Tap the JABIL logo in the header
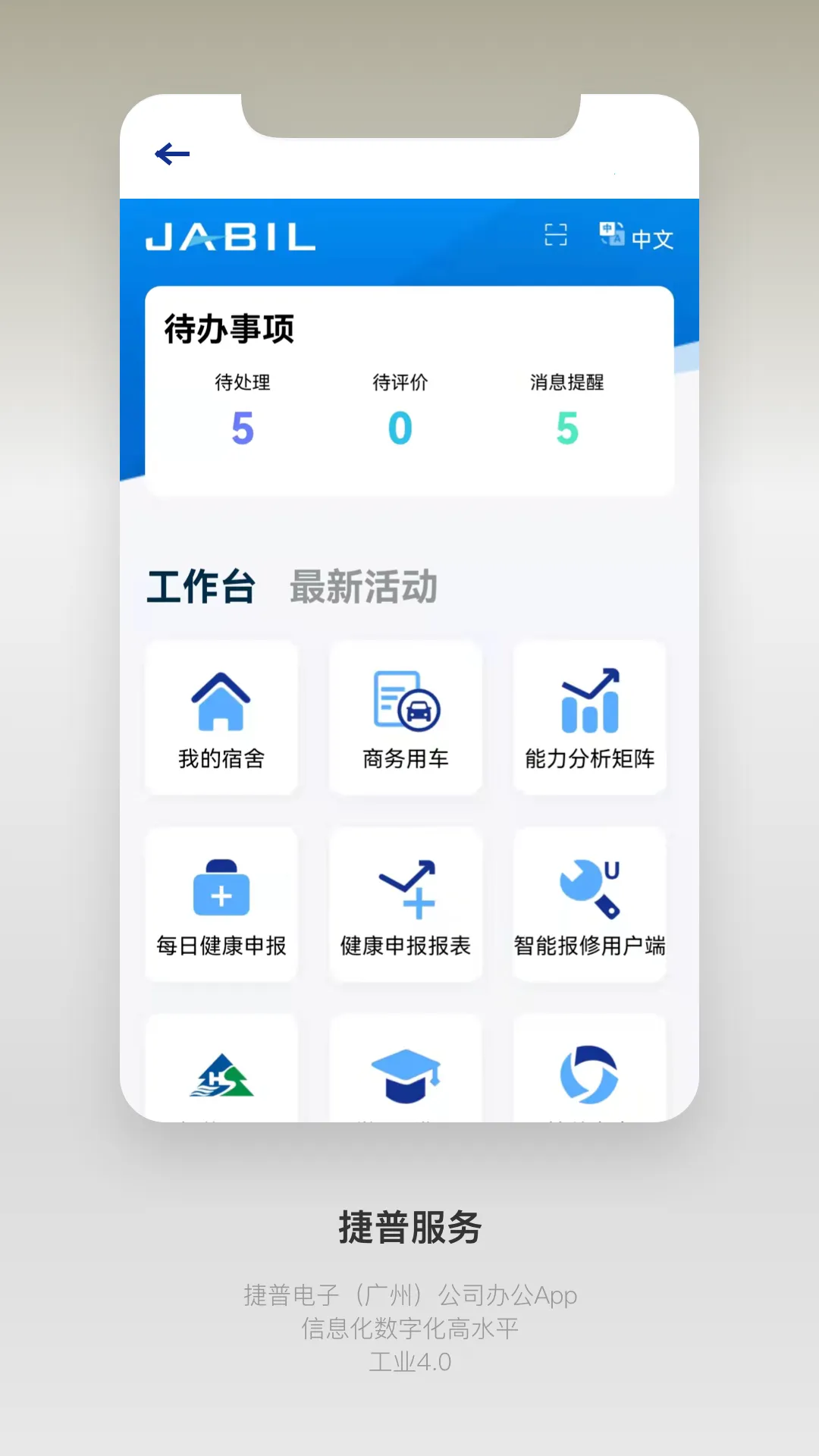Screen dimensions: 819x1456 coord(230,239)
